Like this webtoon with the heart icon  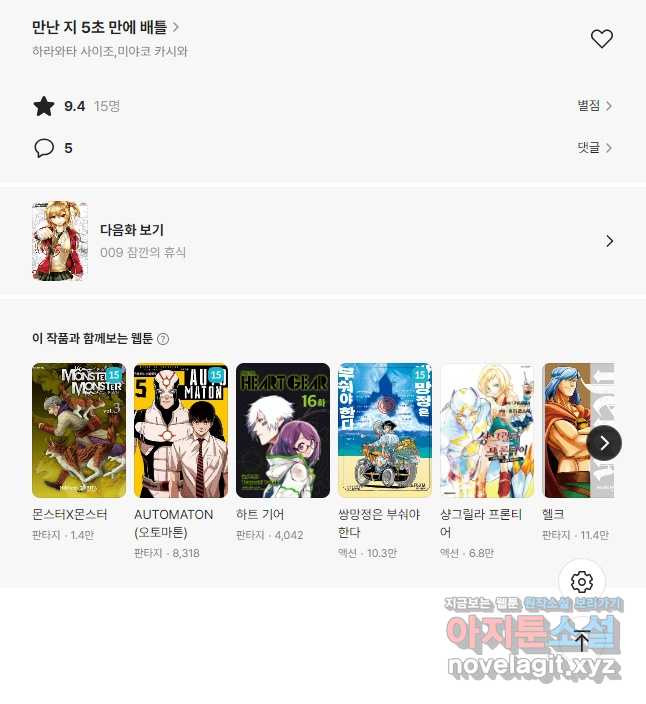601,39
